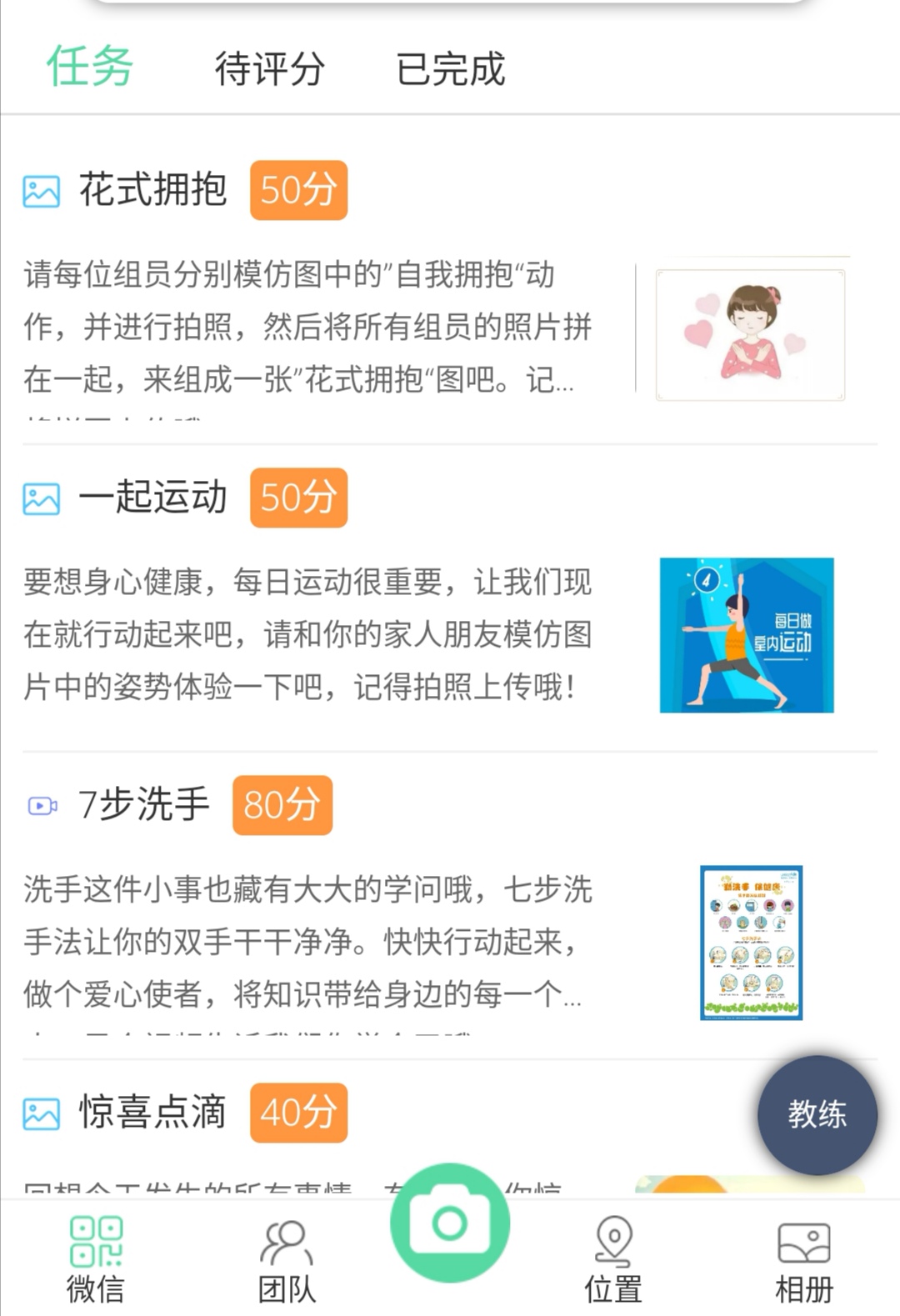Image resolution: width=900 pixels, height=1316 pixels.
Task: Open the 7步洗手 task
Action: (x=143, y=805)
